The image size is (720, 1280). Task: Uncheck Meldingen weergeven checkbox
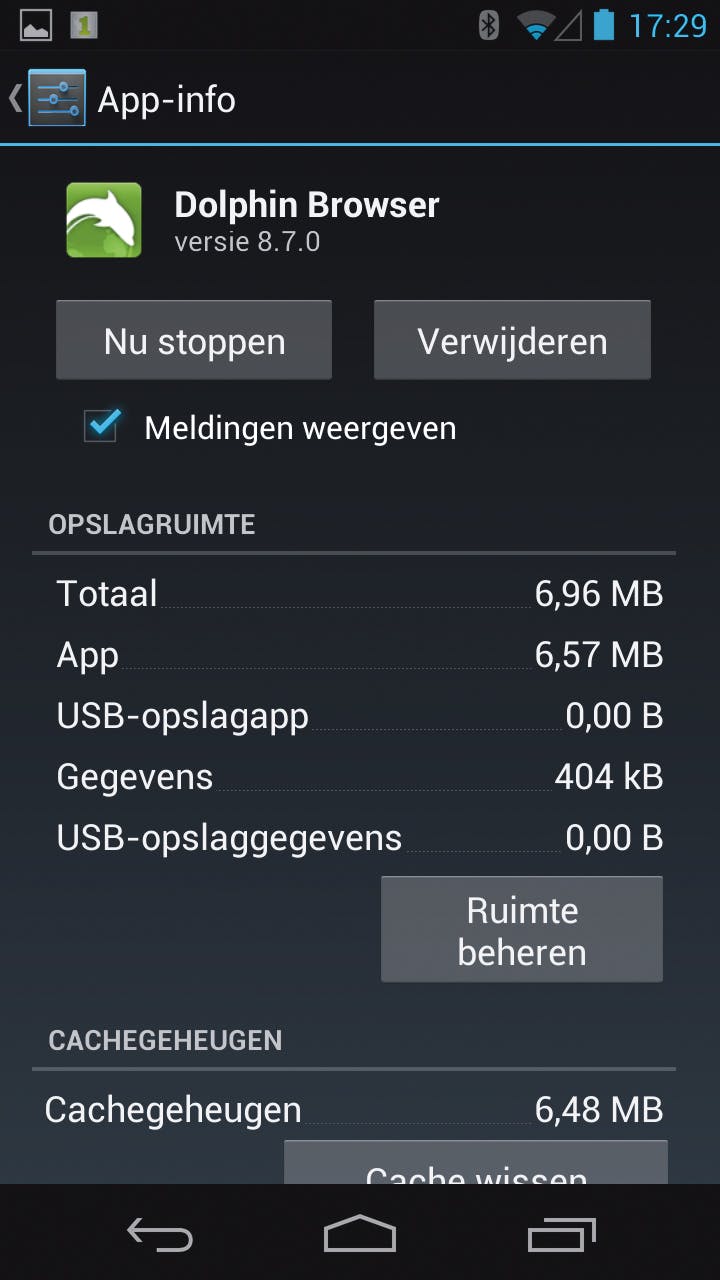point(101,427)
